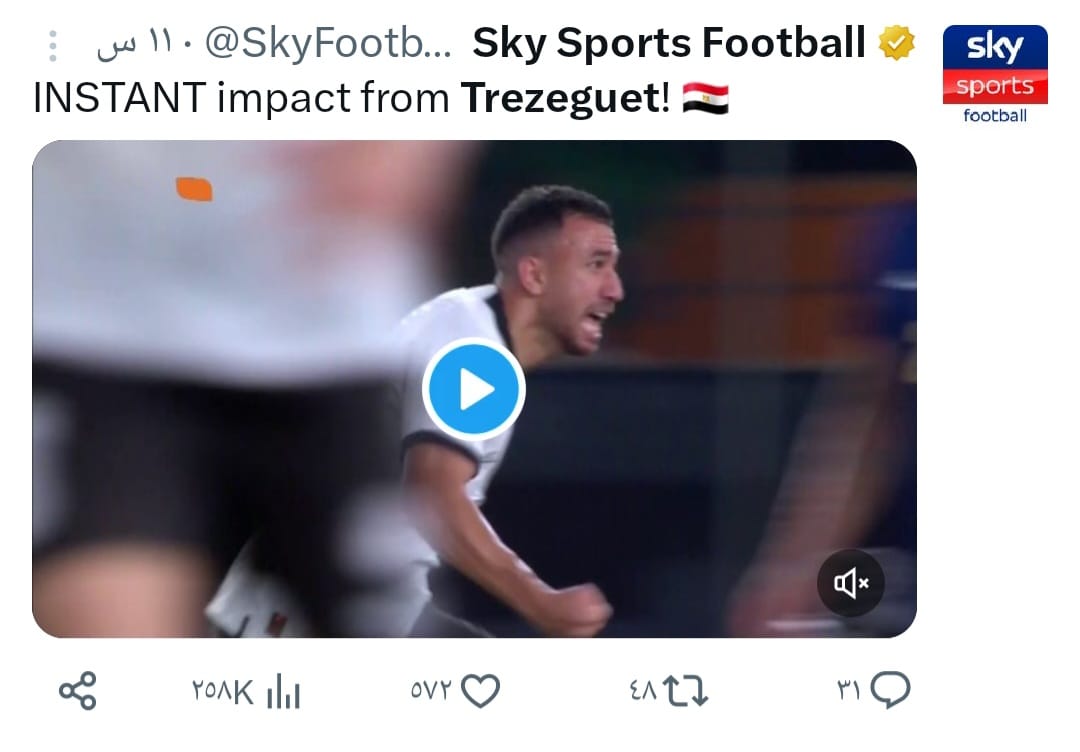Reply to the Trezeguet tweet
Screen dimensions: 1080x752
(x=890, y=691)
